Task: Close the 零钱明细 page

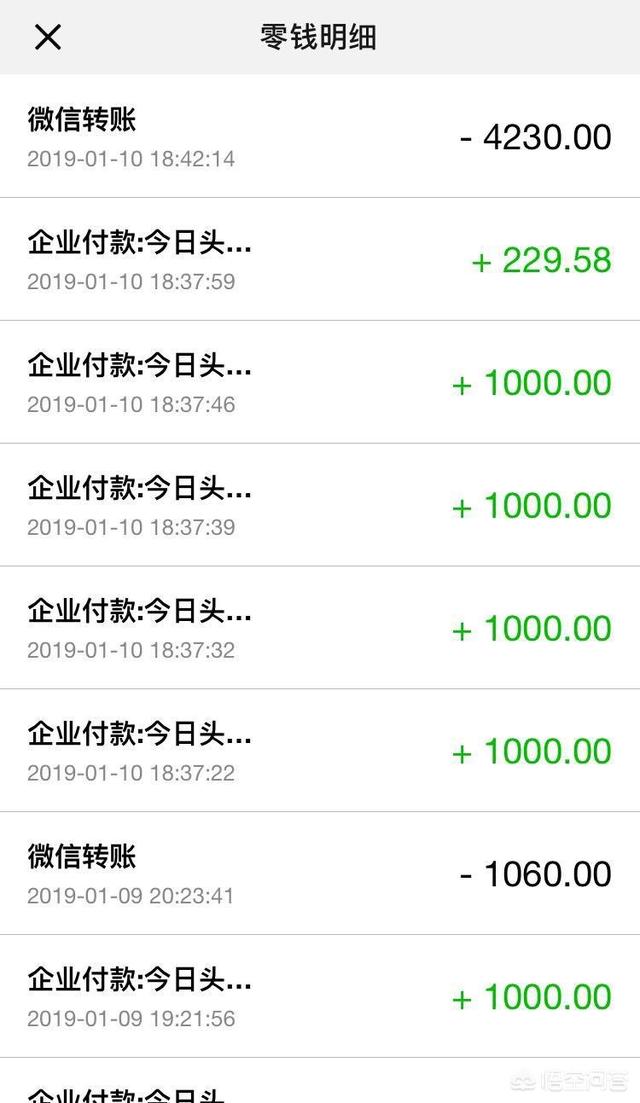Action: point(48,37)
